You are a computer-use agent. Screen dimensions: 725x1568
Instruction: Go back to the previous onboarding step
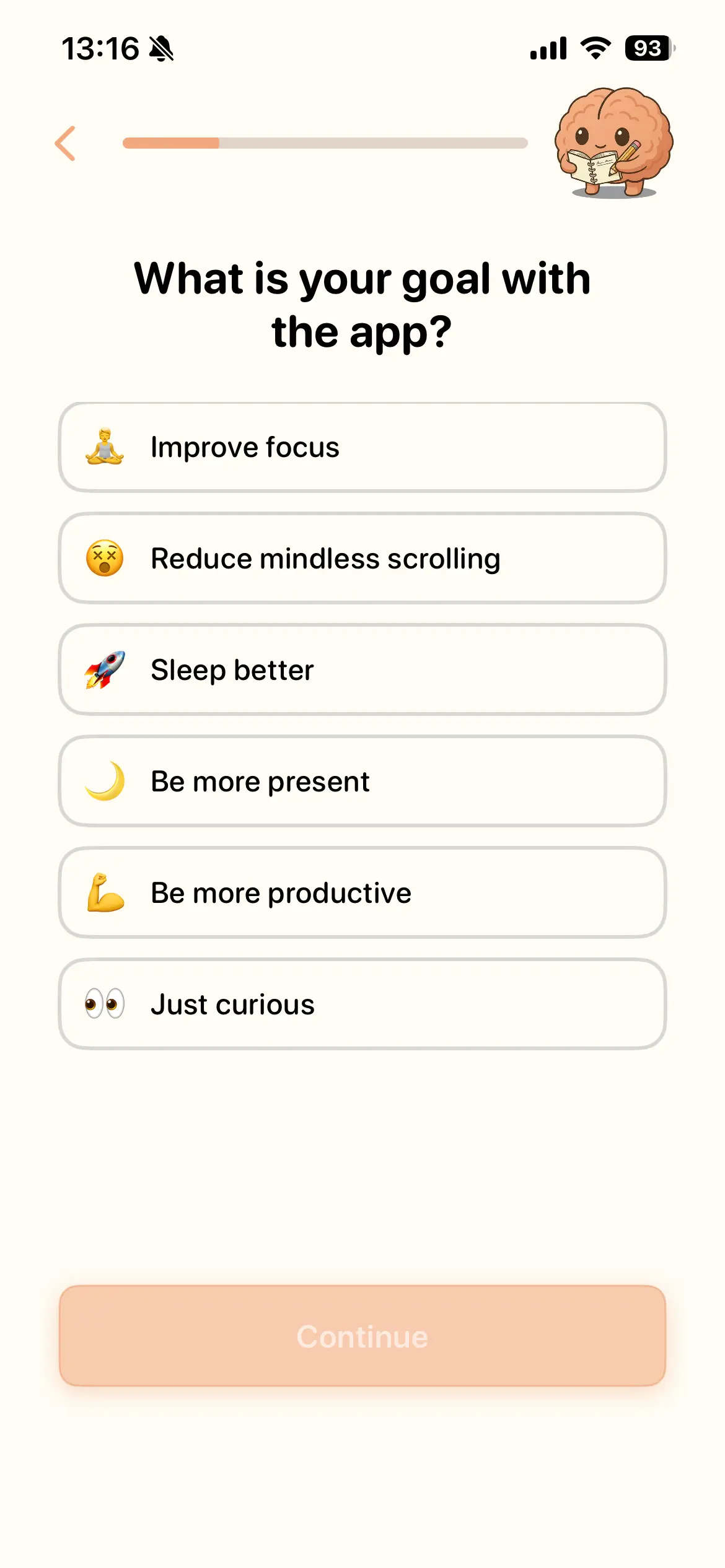click(66, 143)
